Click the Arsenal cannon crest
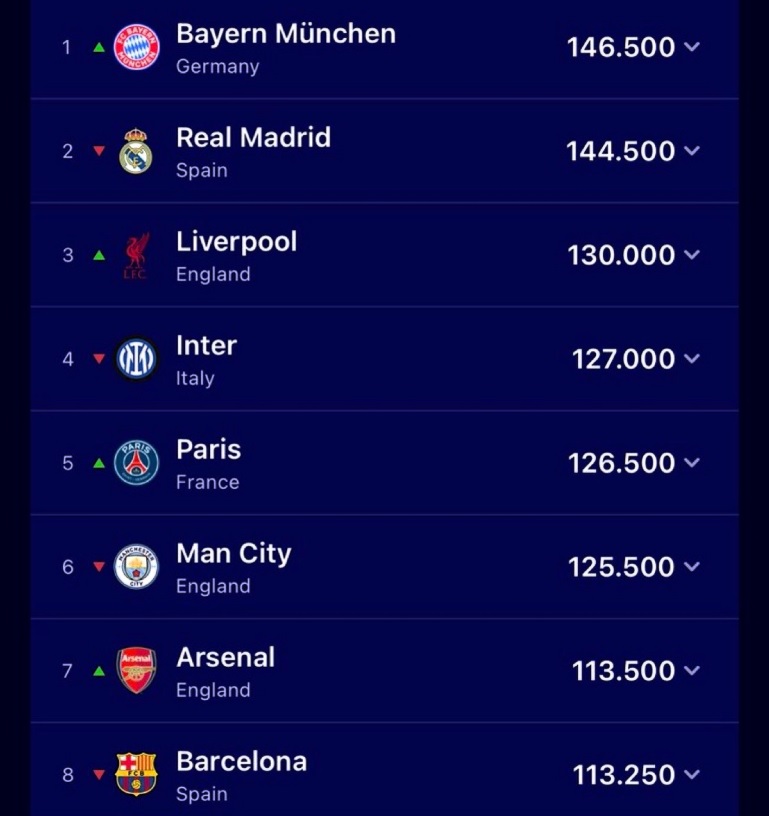The height and width of the screenshot is (816, 769). 136,671
